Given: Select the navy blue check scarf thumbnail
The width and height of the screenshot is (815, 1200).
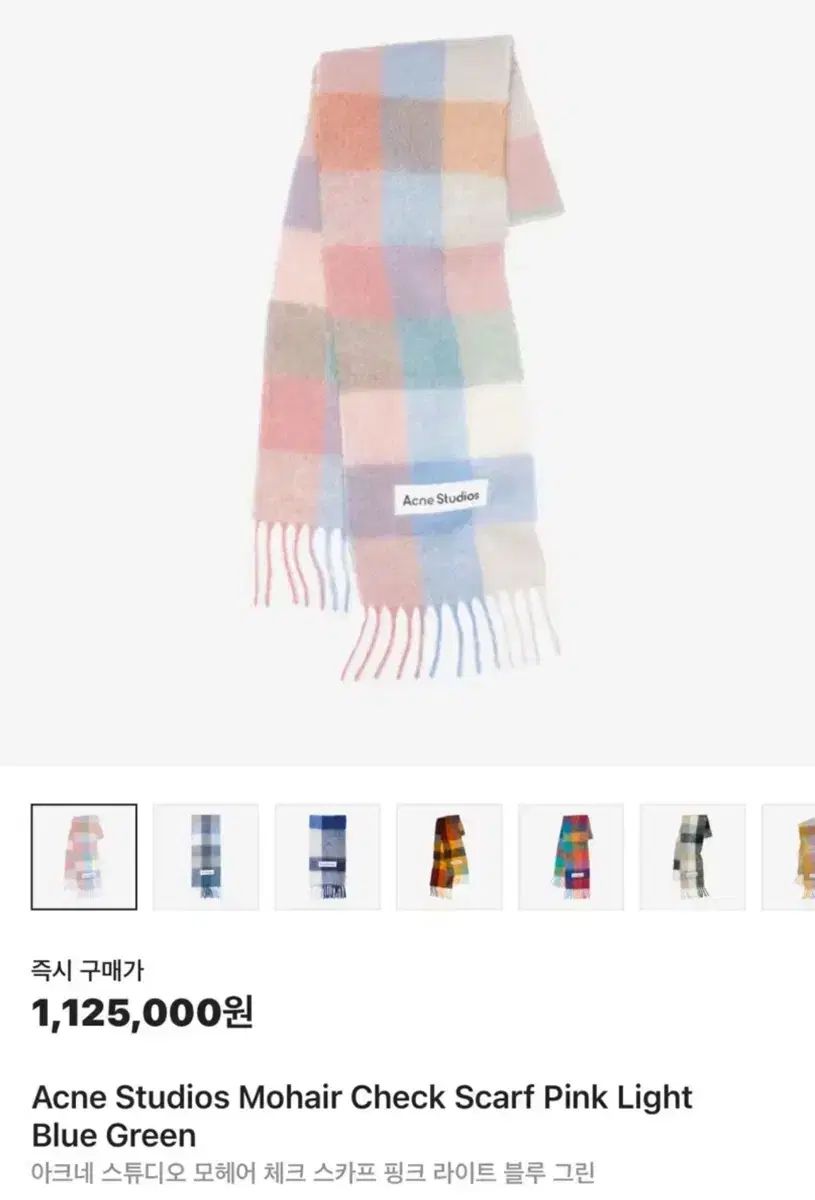Looking at the screenshot, I should (x=328, y=856).
